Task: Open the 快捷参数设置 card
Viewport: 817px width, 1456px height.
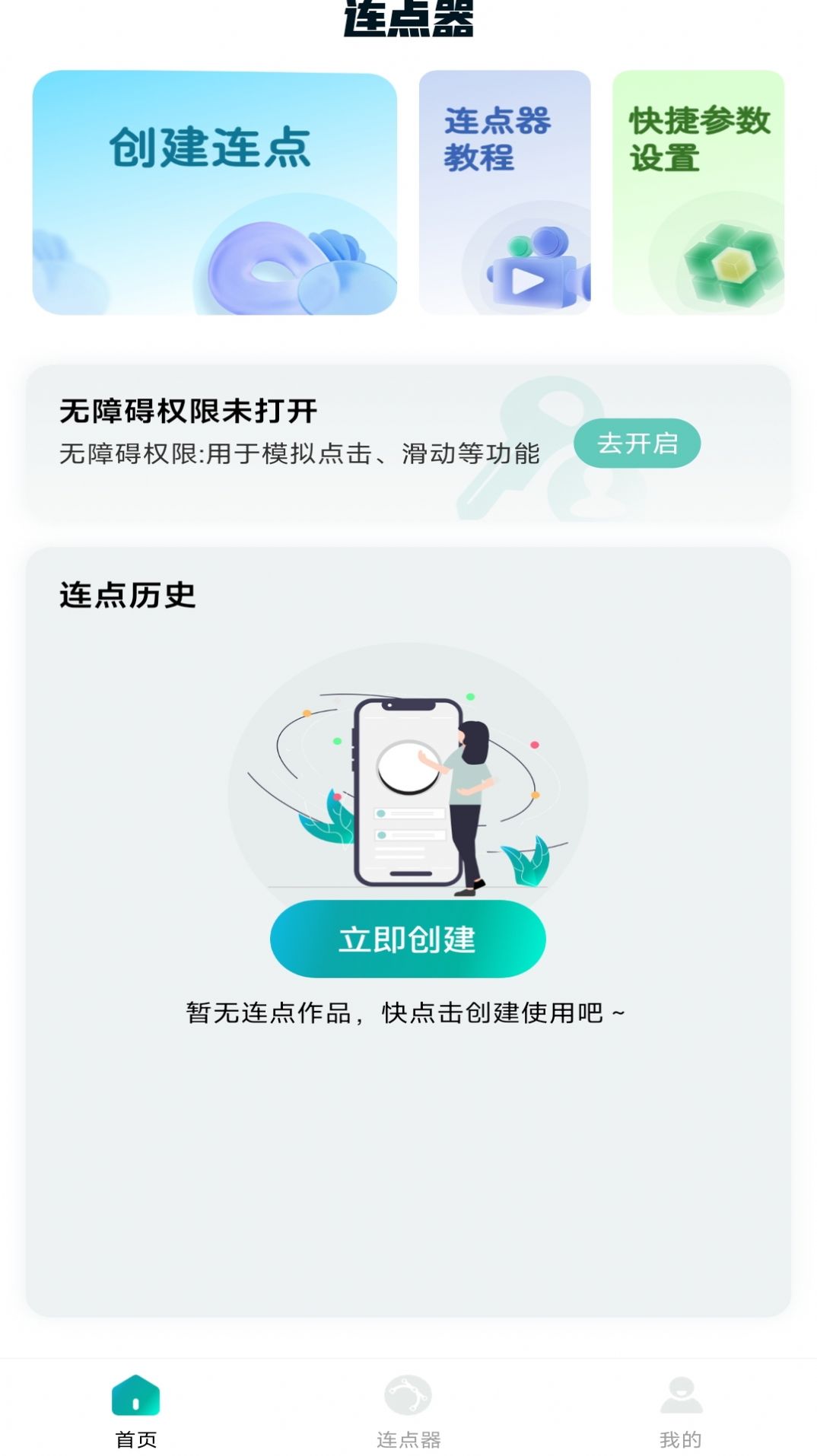Action: click(x=698, y=192)
